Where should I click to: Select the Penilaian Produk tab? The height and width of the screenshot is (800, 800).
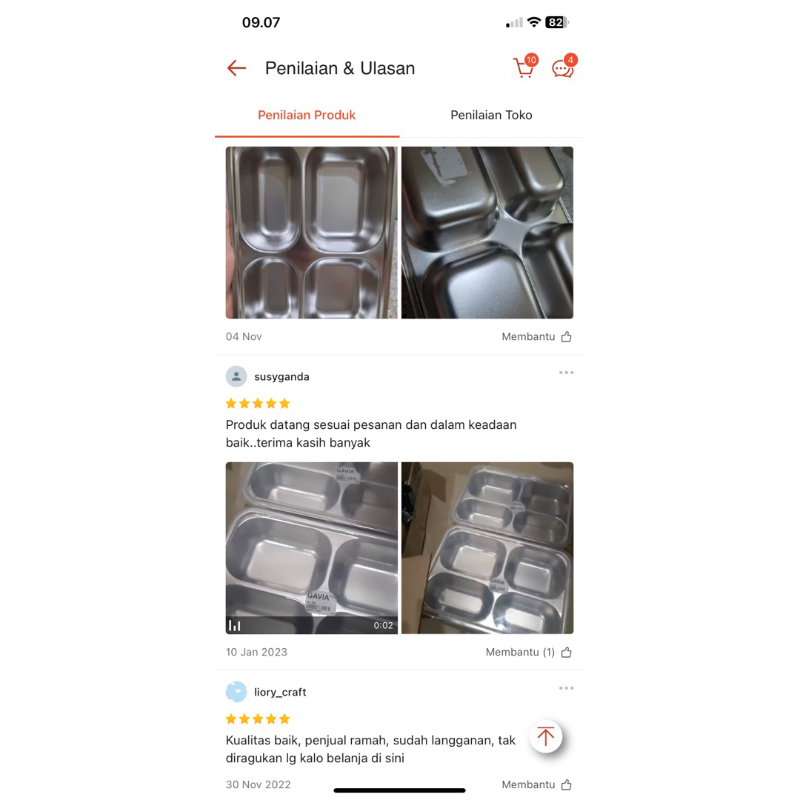pos(307,115)
